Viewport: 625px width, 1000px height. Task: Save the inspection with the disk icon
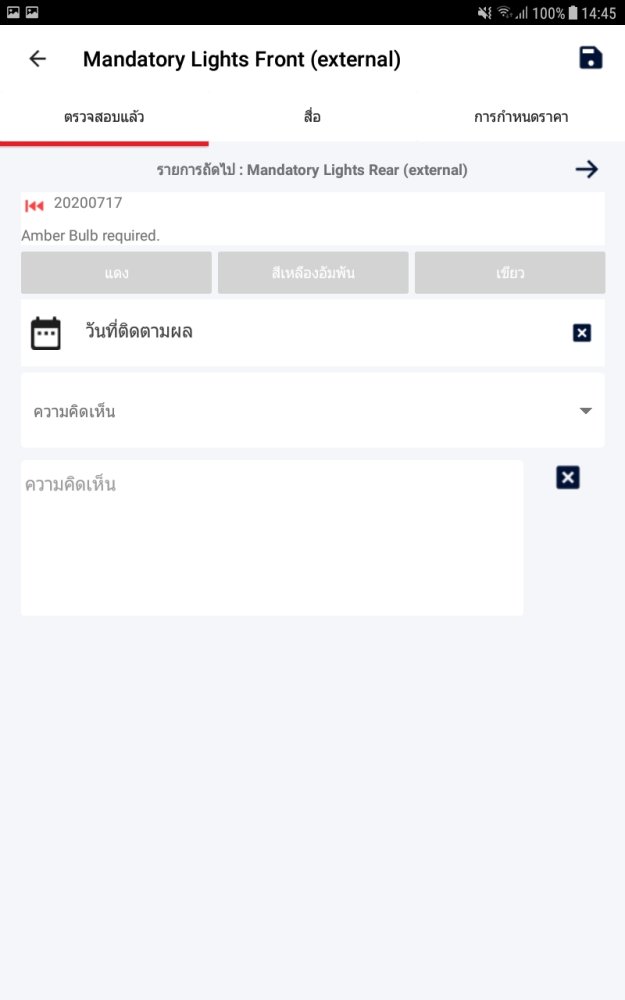(591, 58)
